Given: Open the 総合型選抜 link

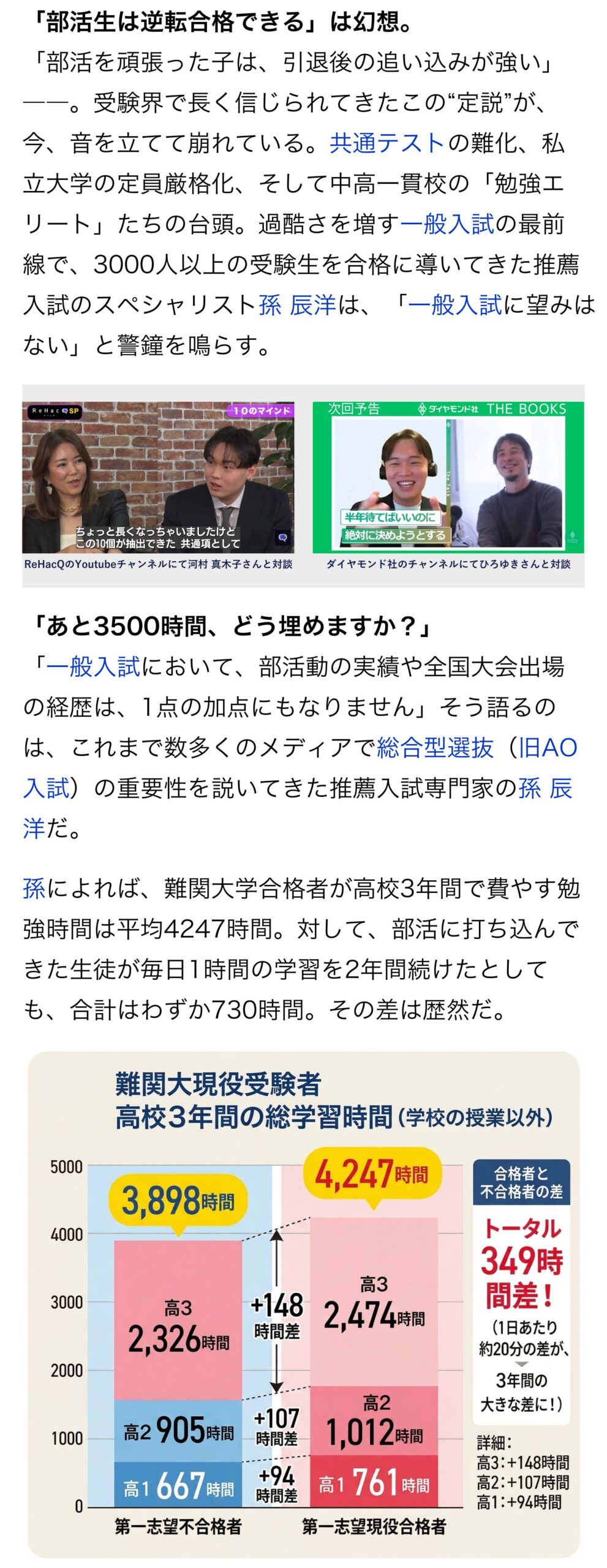Looking at the screenshot, I should pyautogui.click(x=434, y=747).
